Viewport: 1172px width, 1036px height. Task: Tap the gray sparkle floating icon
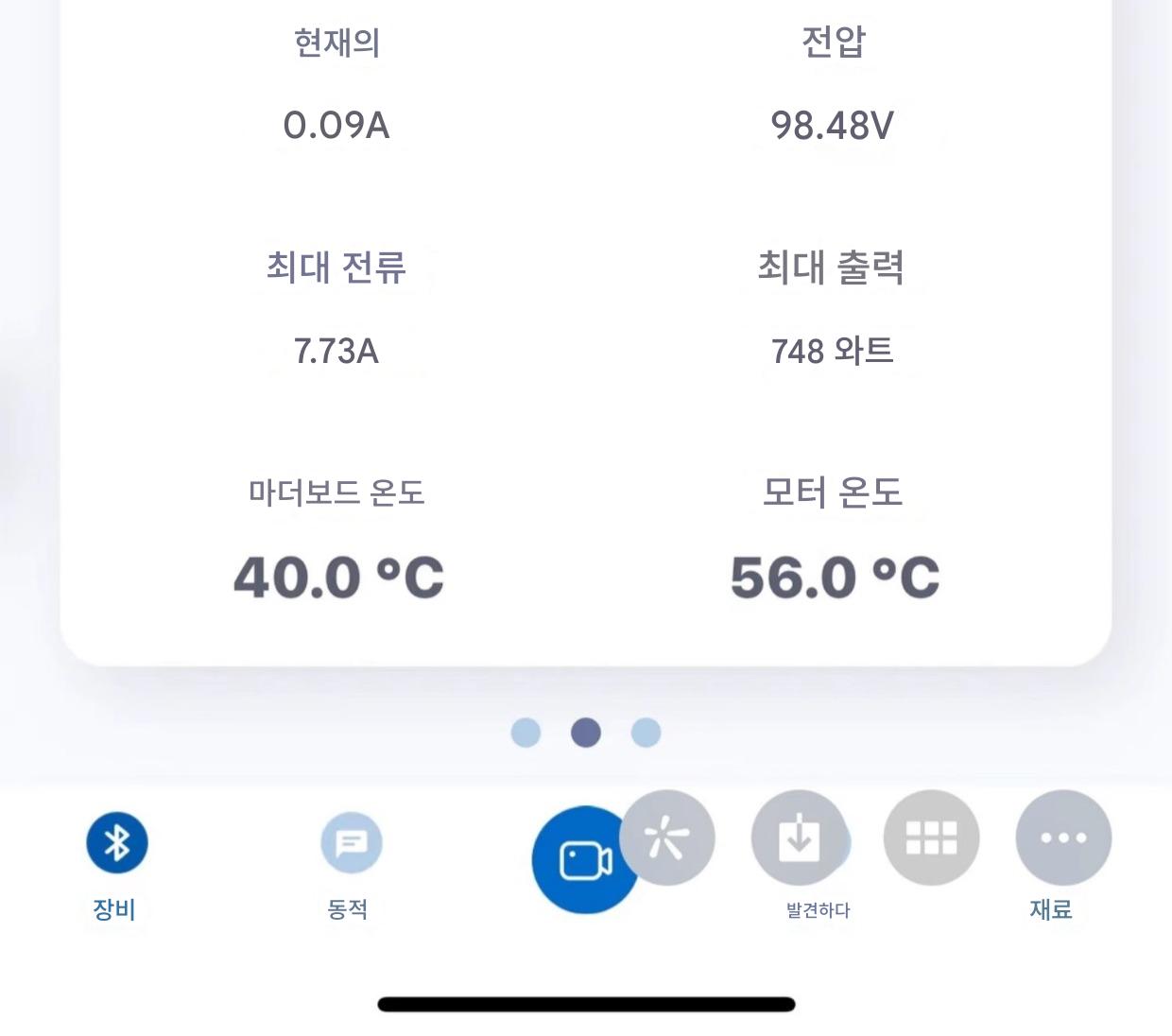[x=667, y=837]
